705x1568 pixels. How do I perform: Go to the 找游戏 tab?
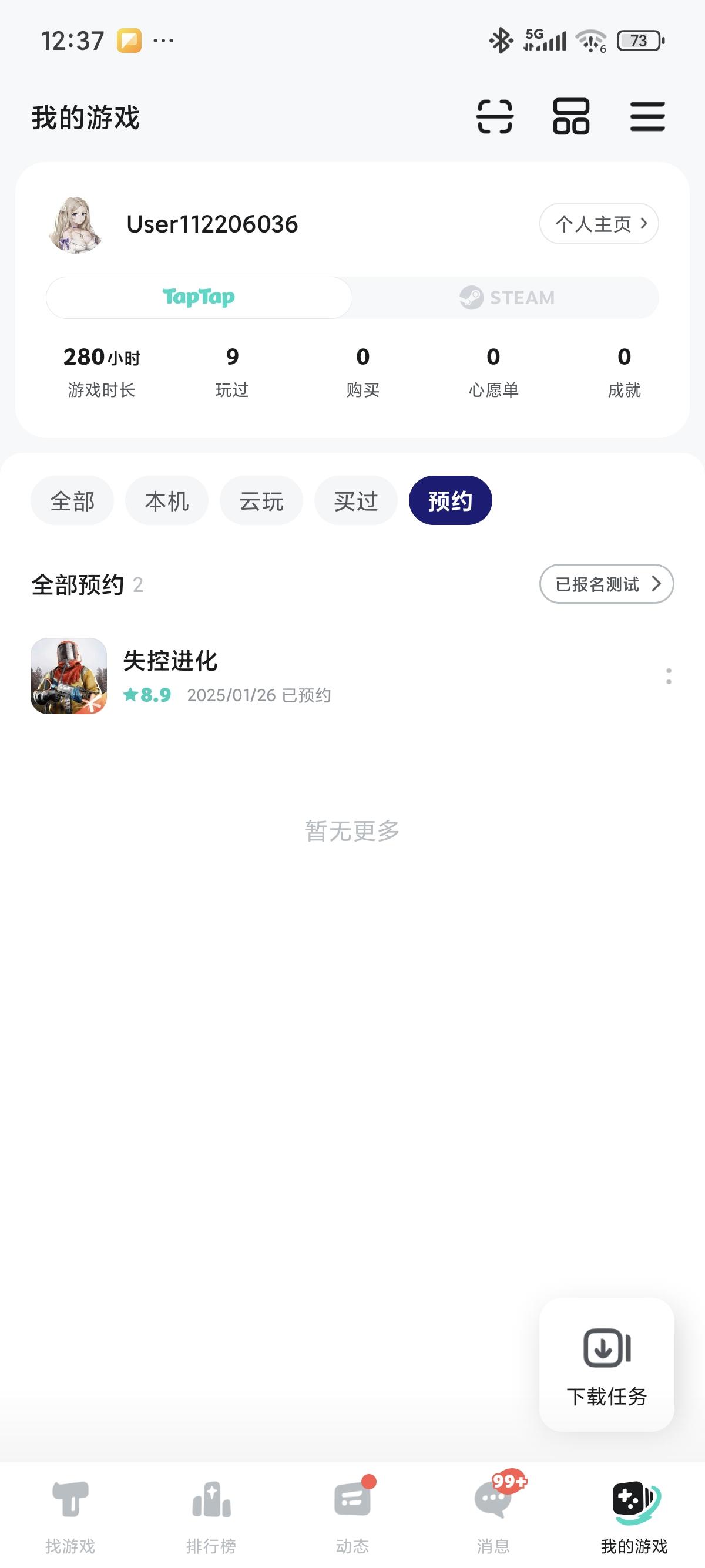70,1516
